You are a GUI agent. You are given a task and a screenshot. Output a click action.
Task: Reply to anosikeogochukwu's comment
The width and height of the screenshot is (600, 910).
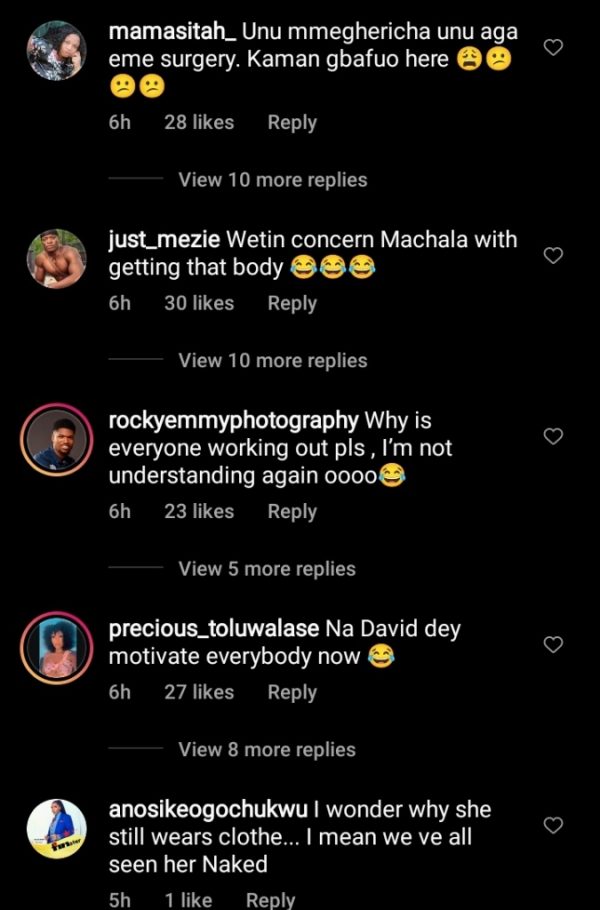[x=270, y=900]
